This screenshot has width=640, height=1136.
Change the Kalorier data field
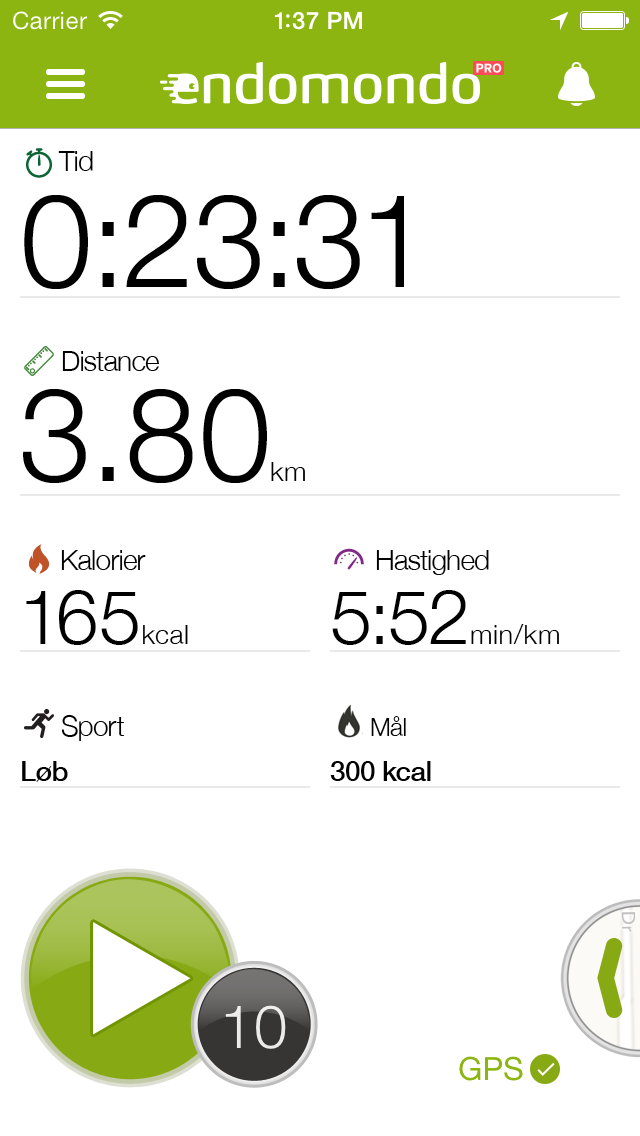coord(164,598)
